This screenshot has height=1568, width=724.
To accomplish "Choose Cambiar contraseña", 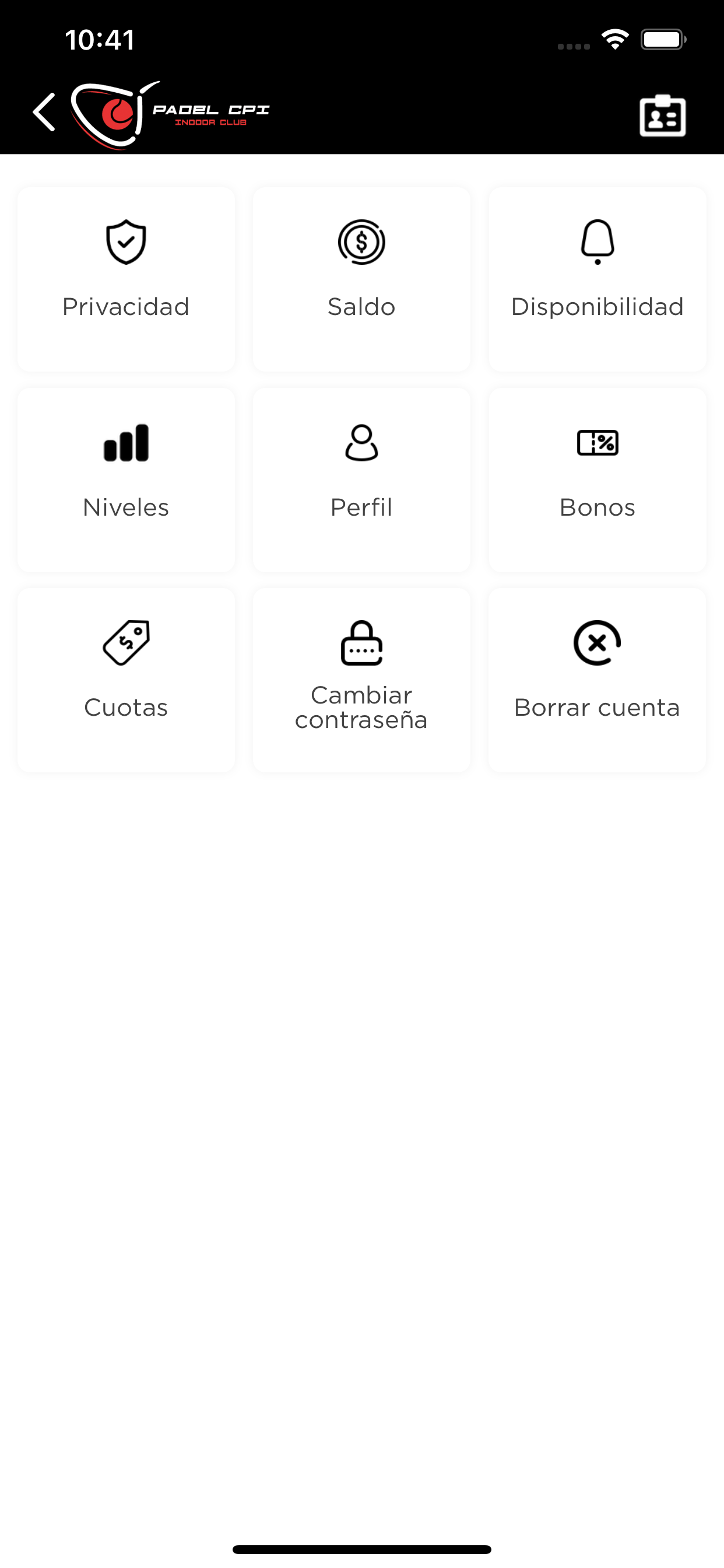I will [361, 680].
